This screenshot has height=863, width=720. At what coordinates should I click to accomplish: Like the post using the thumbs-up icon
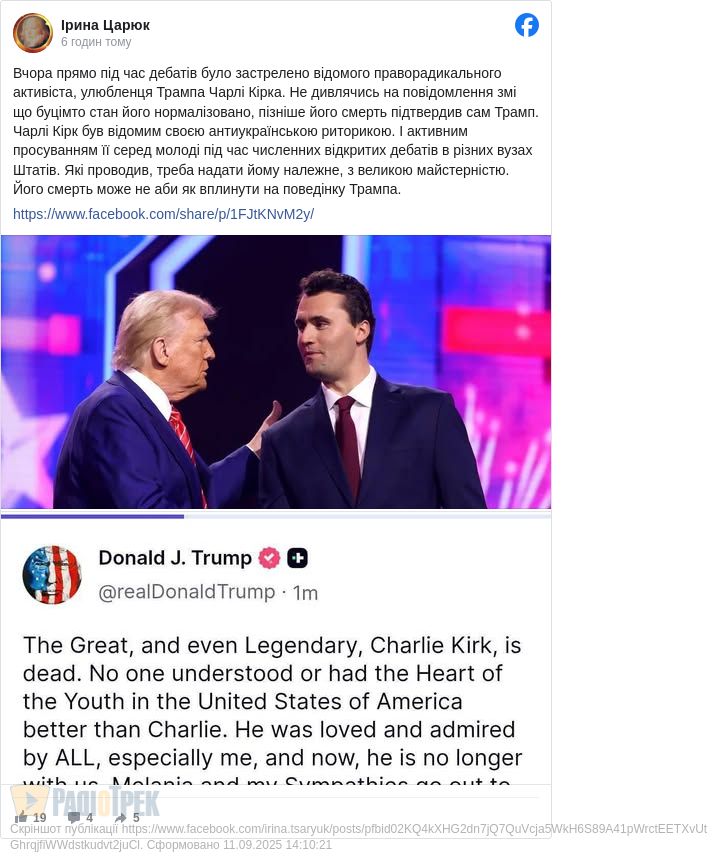(x=21, y=817)
